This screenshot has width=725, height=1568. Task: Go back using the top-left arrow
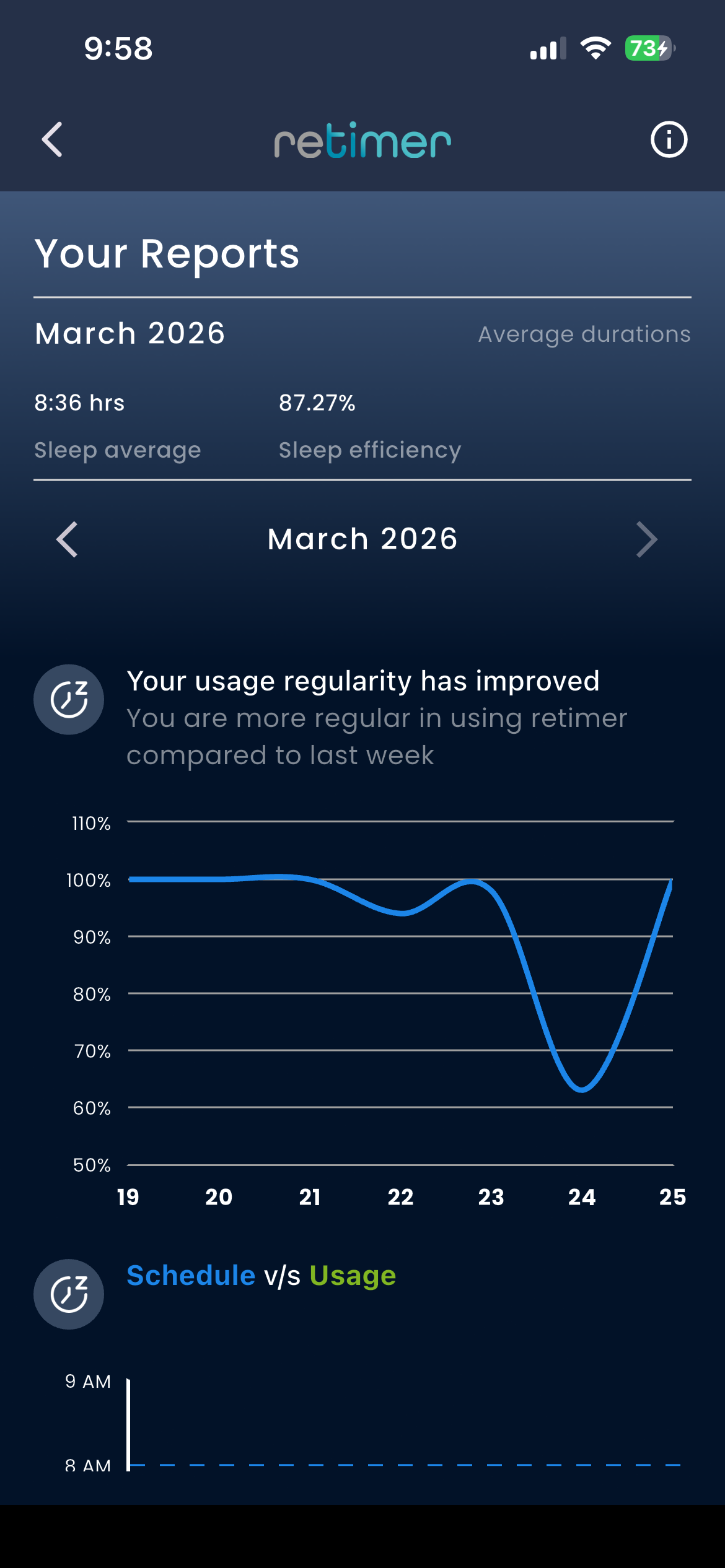point(53,139)
